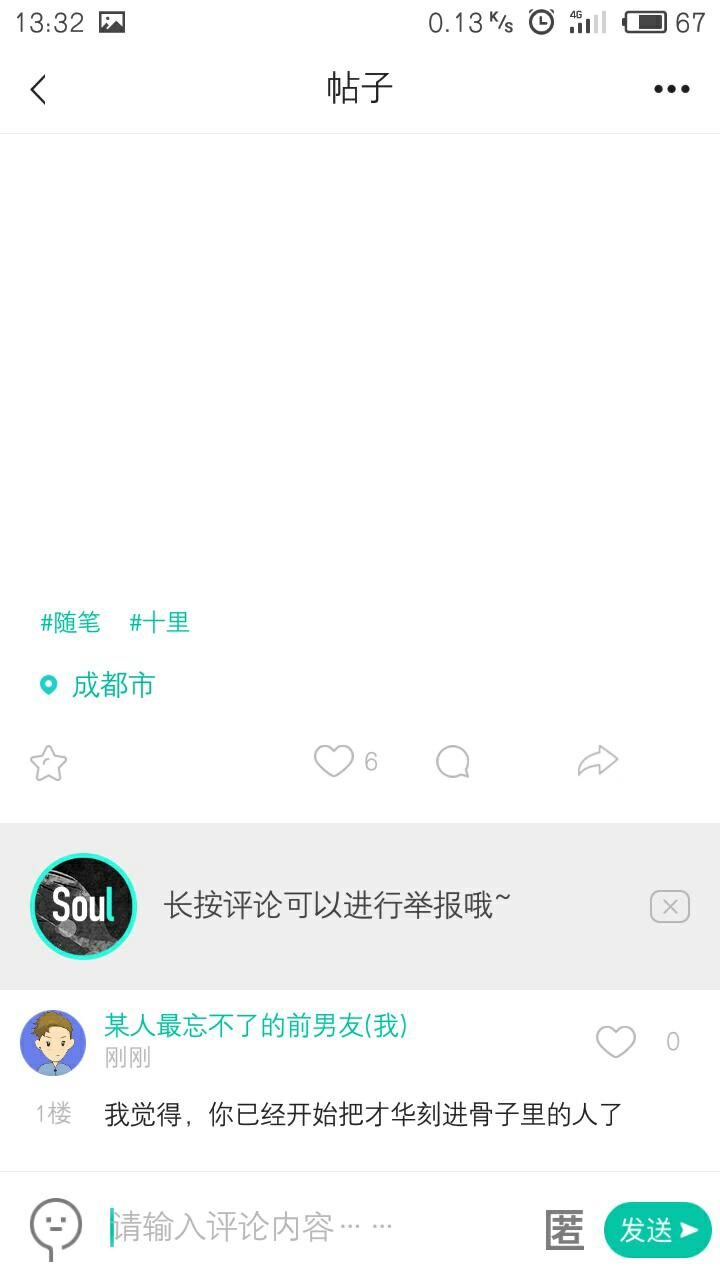The height and width of the screenshot is (1280, 720).
Task: Go back from the post page
Action: pos(38,90)
